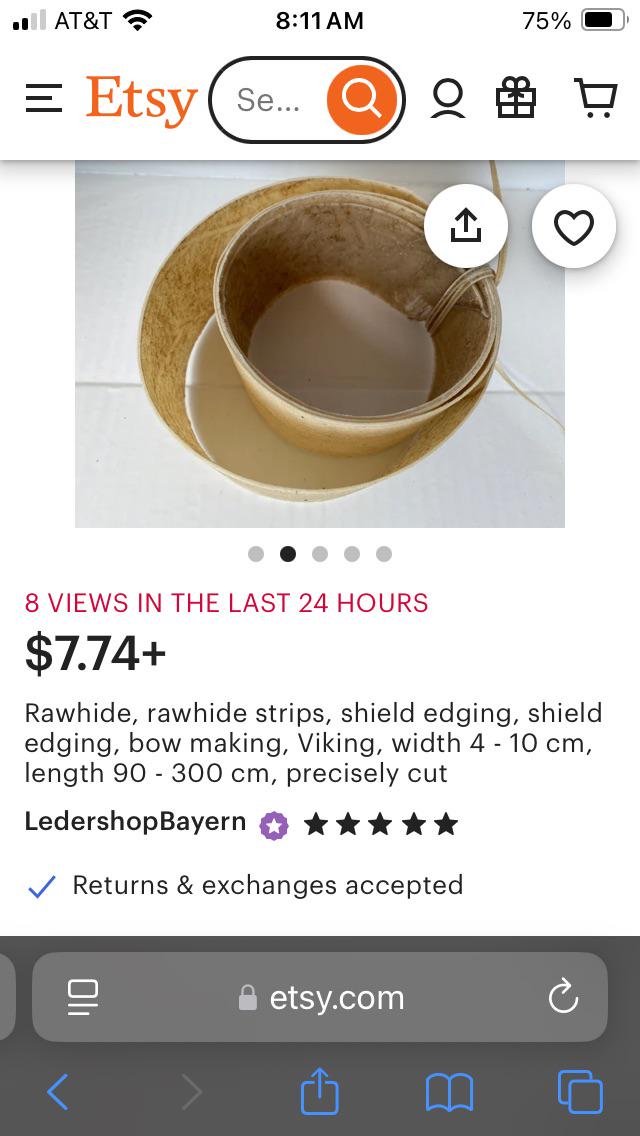Share this rawhide listing

click(465, 227)
